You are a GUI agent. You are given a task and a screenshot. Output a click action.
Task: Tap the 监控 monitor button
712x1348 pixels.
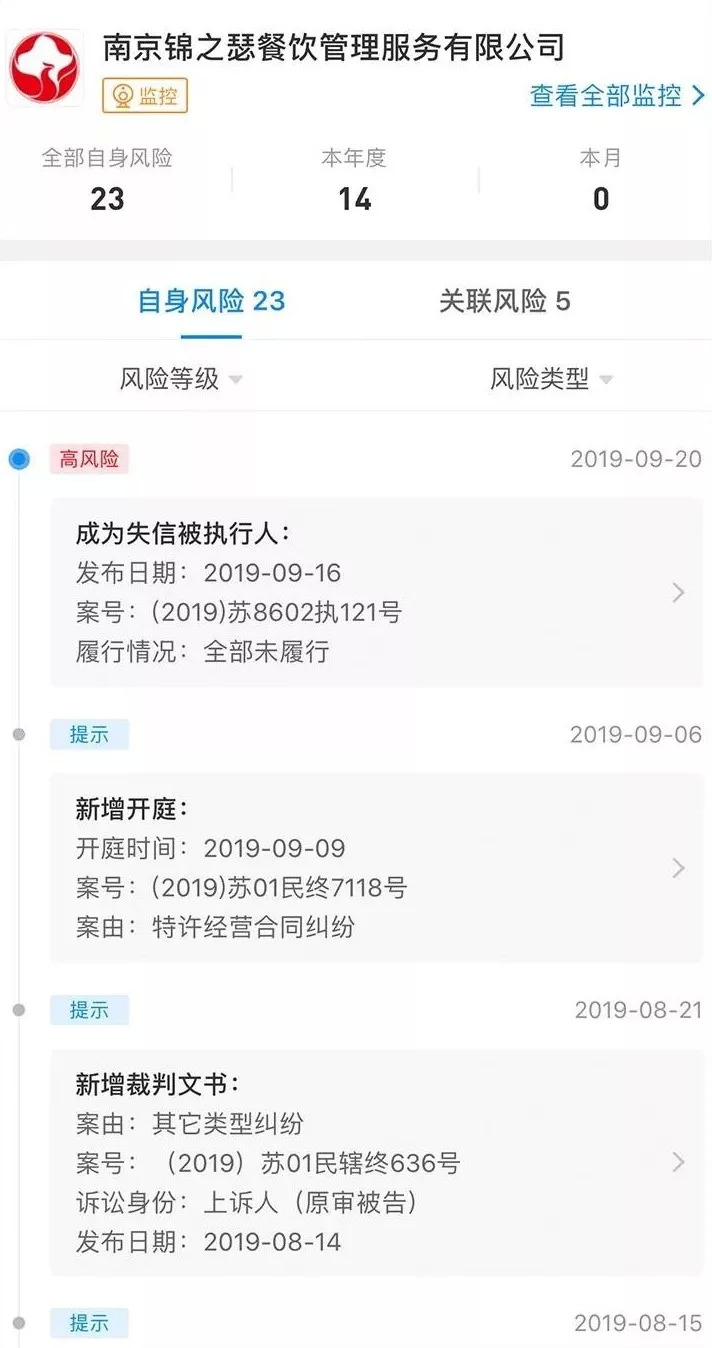[x=145, y=96]
